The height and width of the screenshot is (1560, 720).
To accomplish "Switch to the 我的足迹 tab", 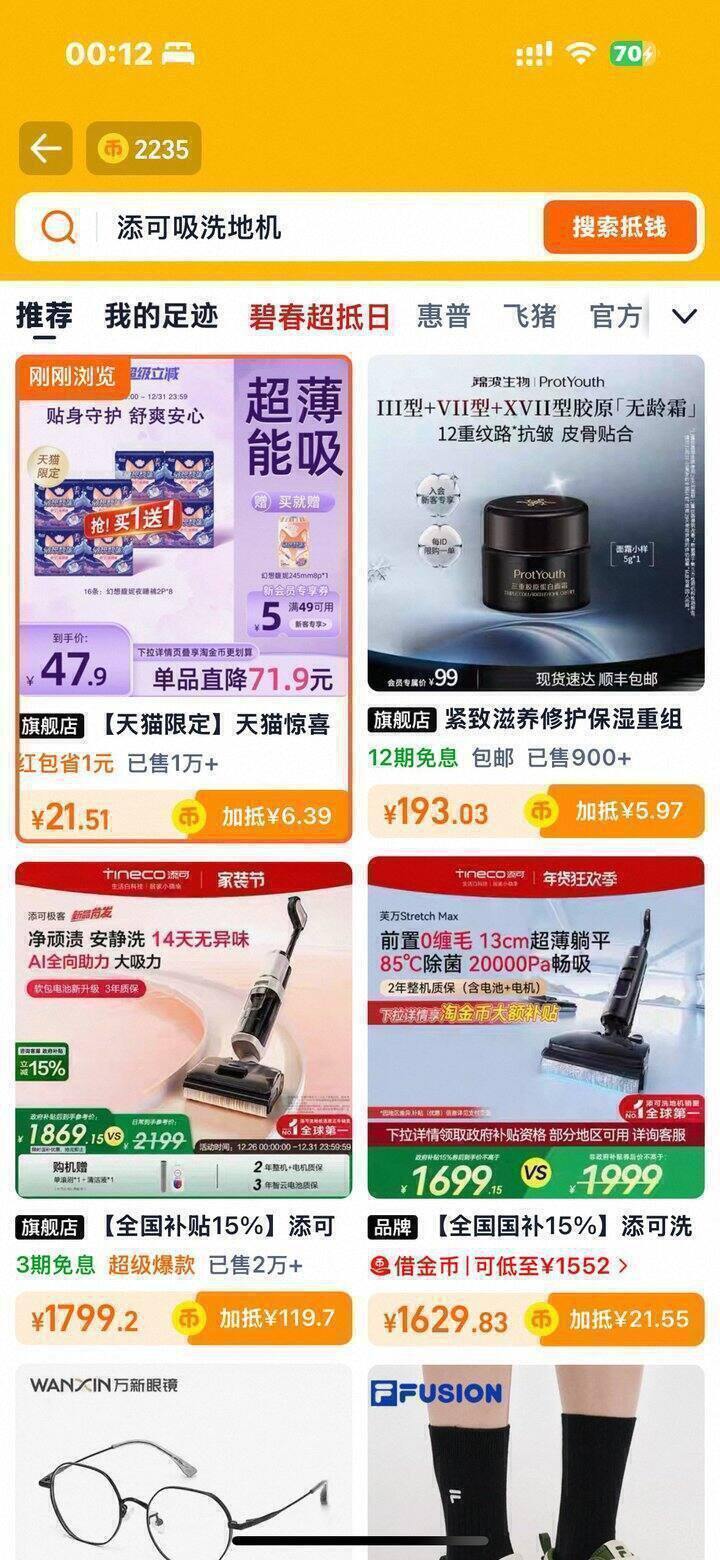I will coord(161,317).
